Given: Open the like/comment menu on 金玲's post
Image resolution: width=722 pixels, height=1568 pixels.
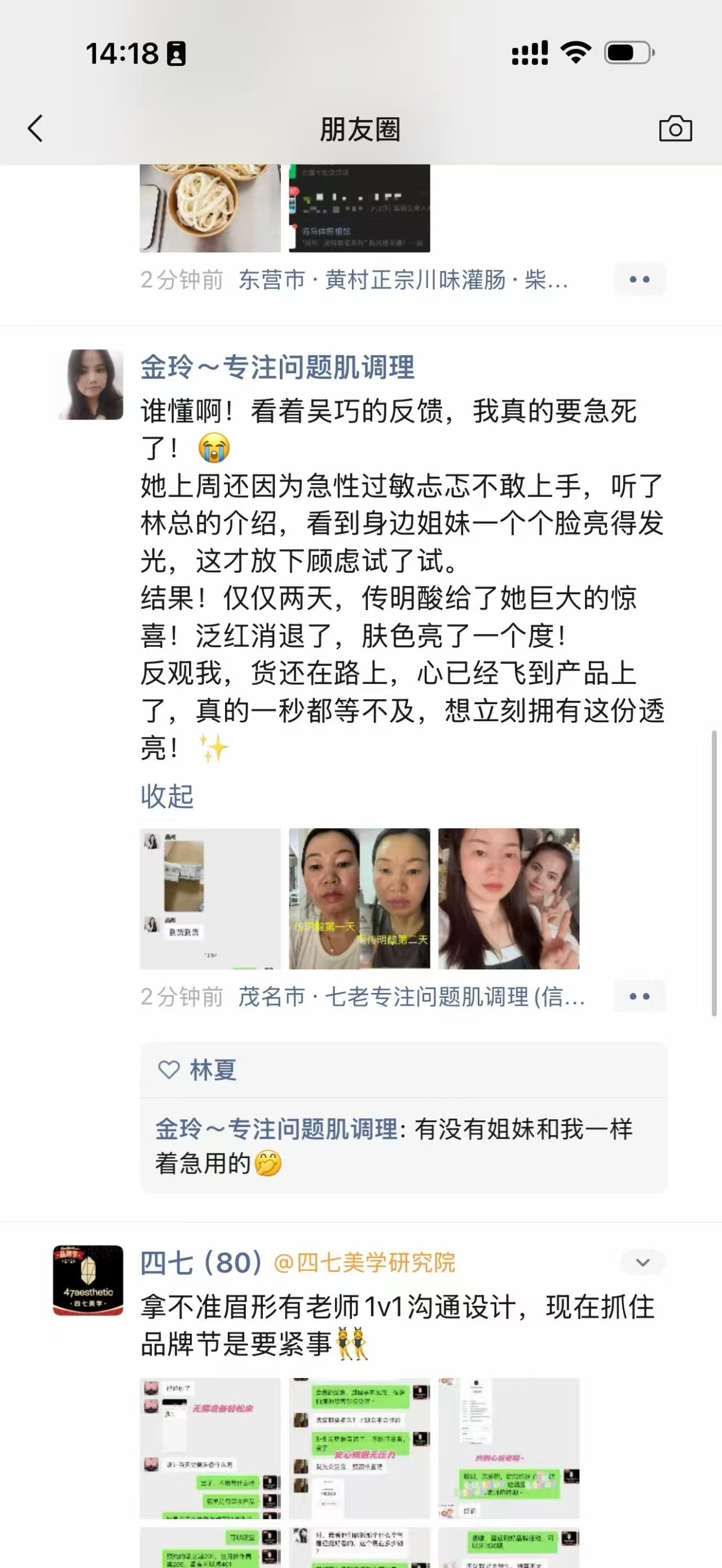Looking at the screenshot, I should click(x=639, y=996).
